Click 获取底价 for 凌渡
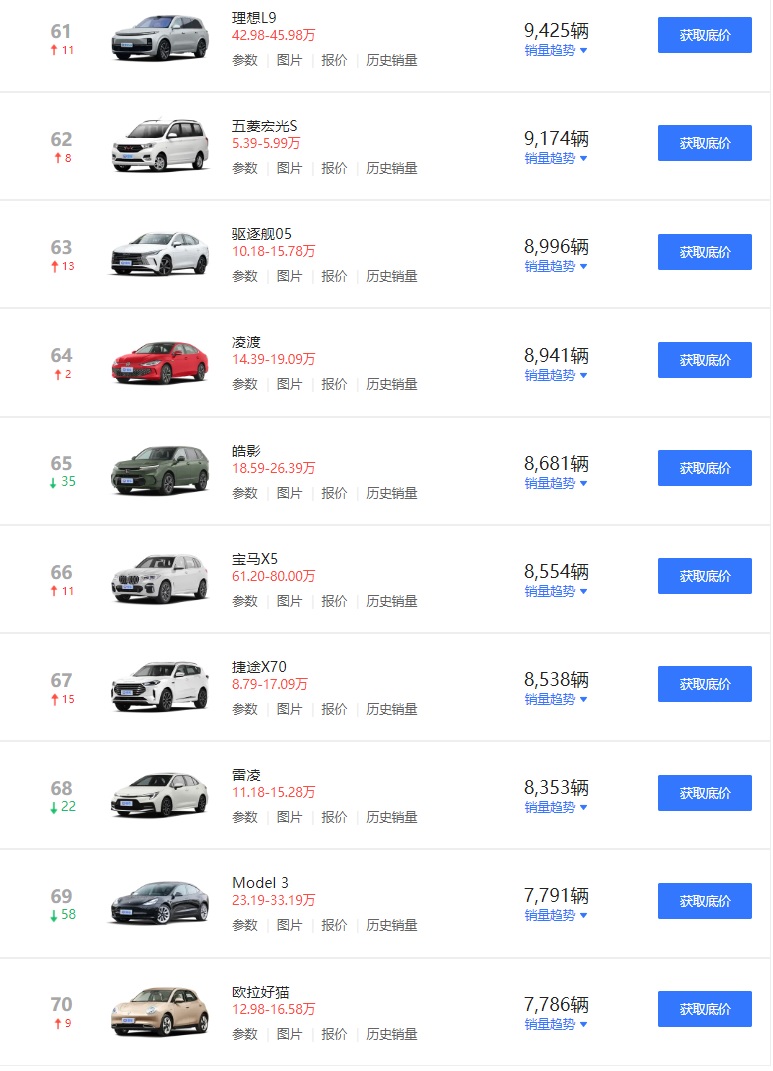Image resolution: width=773 pixels, height=1071 pixels. pyautogui.click(x=704, y=359)
